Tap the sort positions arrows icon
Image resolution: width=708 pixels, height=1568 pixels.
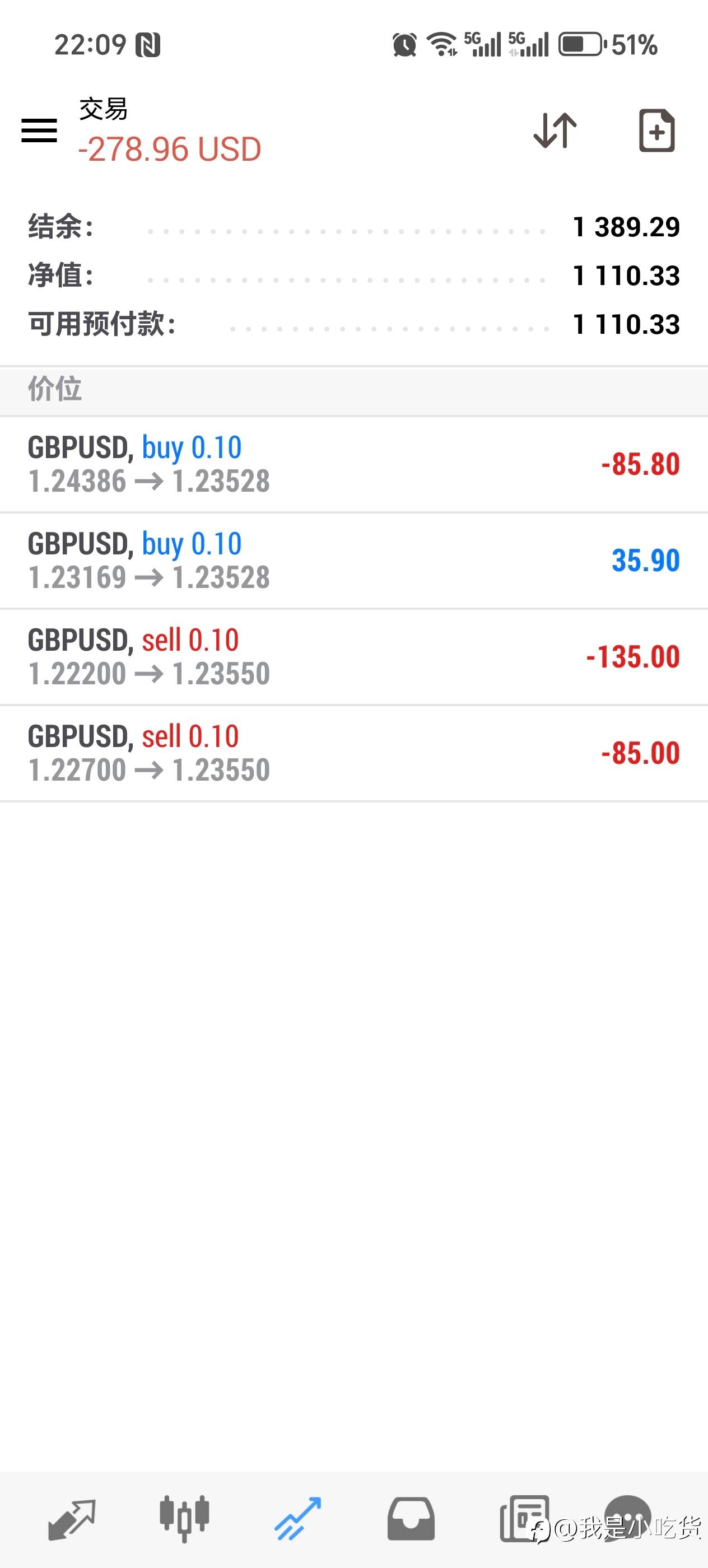click(x=555, y=130)
